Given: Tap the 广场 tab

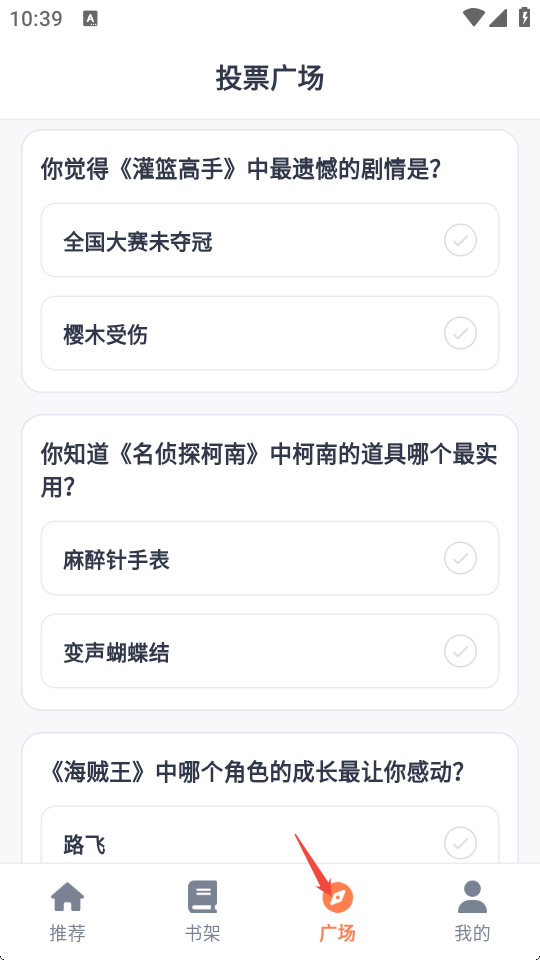Looking at the screenshot, I should 337,911.
